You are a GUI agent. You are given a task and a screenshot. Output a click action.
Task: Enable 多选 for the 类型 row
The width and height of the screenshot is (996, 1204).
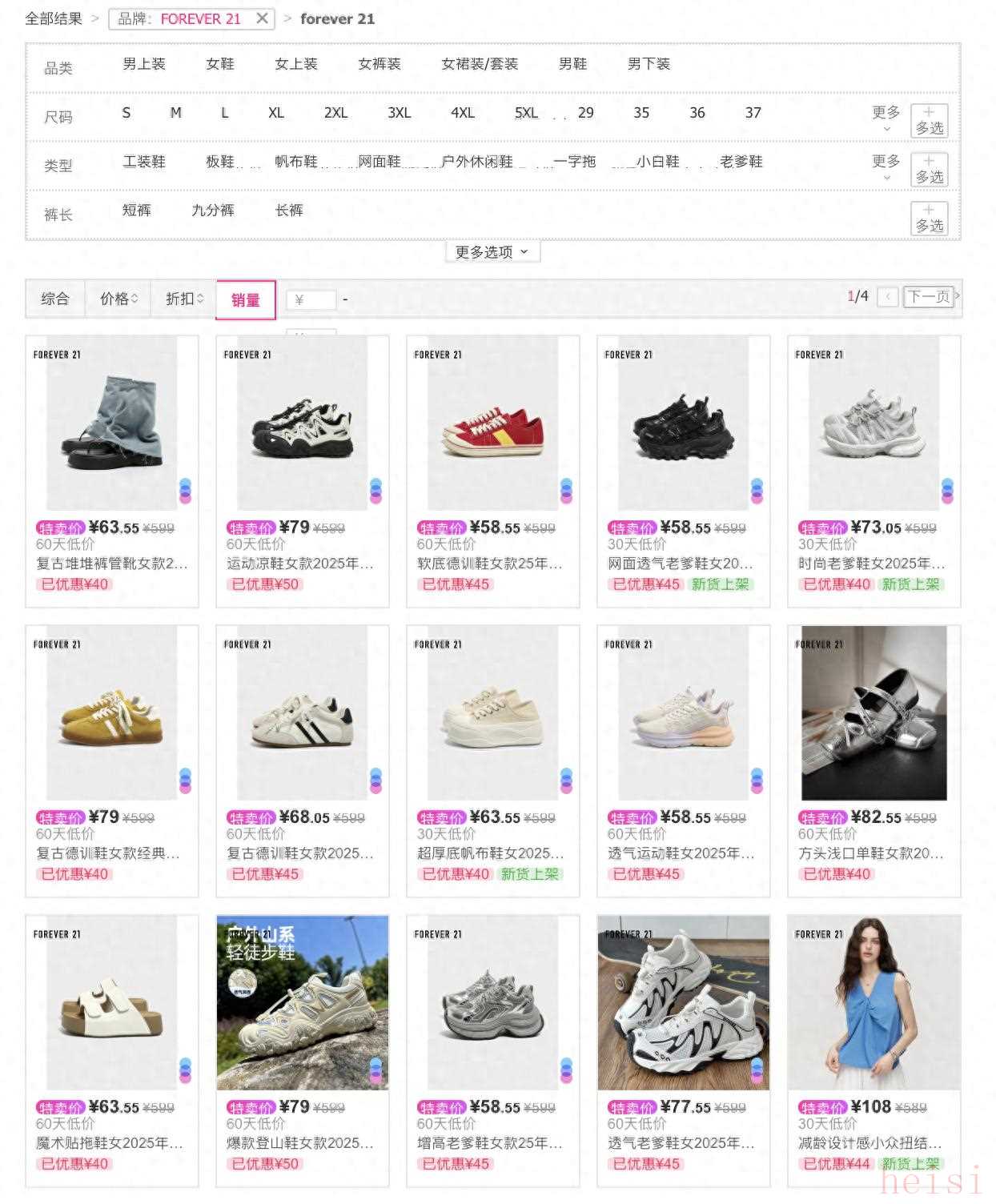(x=929, y=170)
